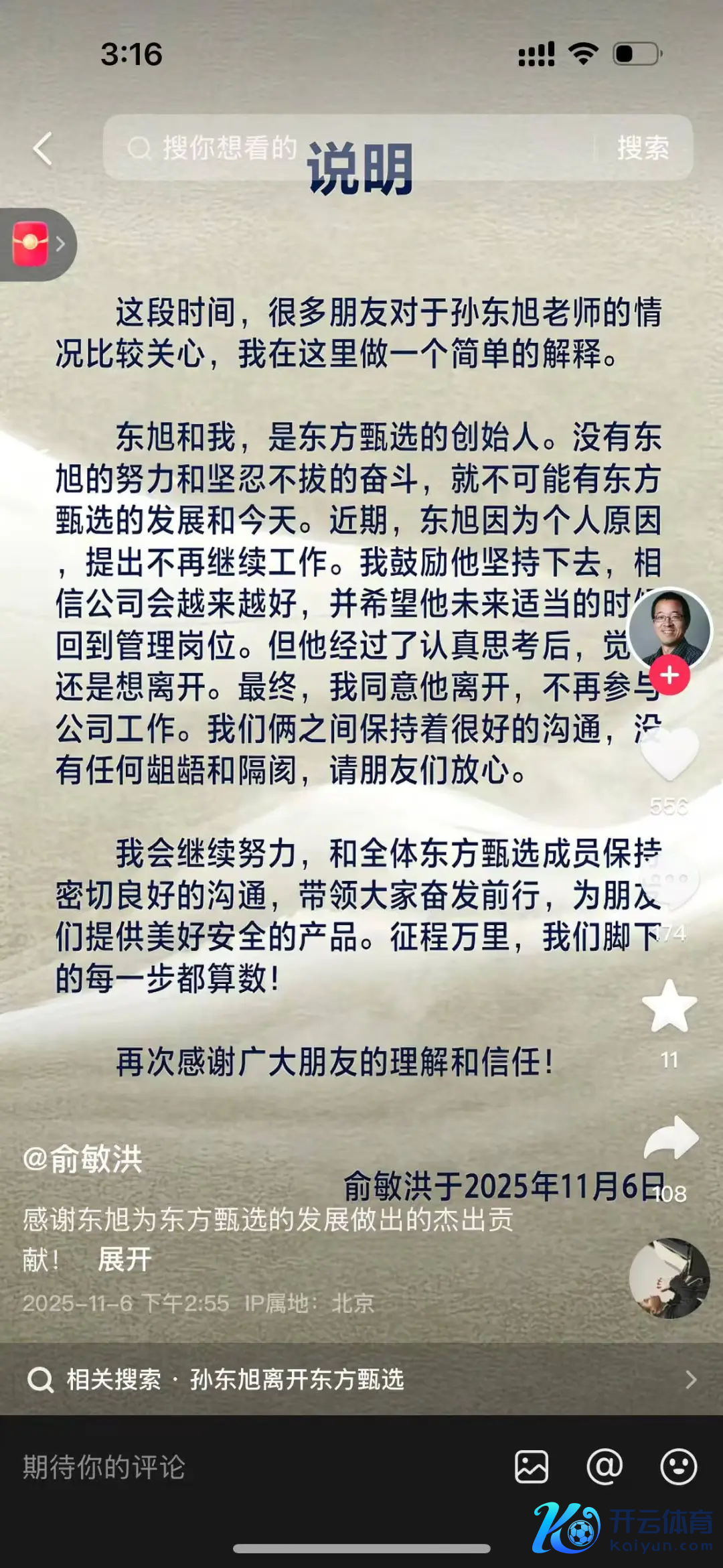This screenshot has height=1568, width=723.
Task: Tap the 搜索 button
Action: (x=643, y=148)
